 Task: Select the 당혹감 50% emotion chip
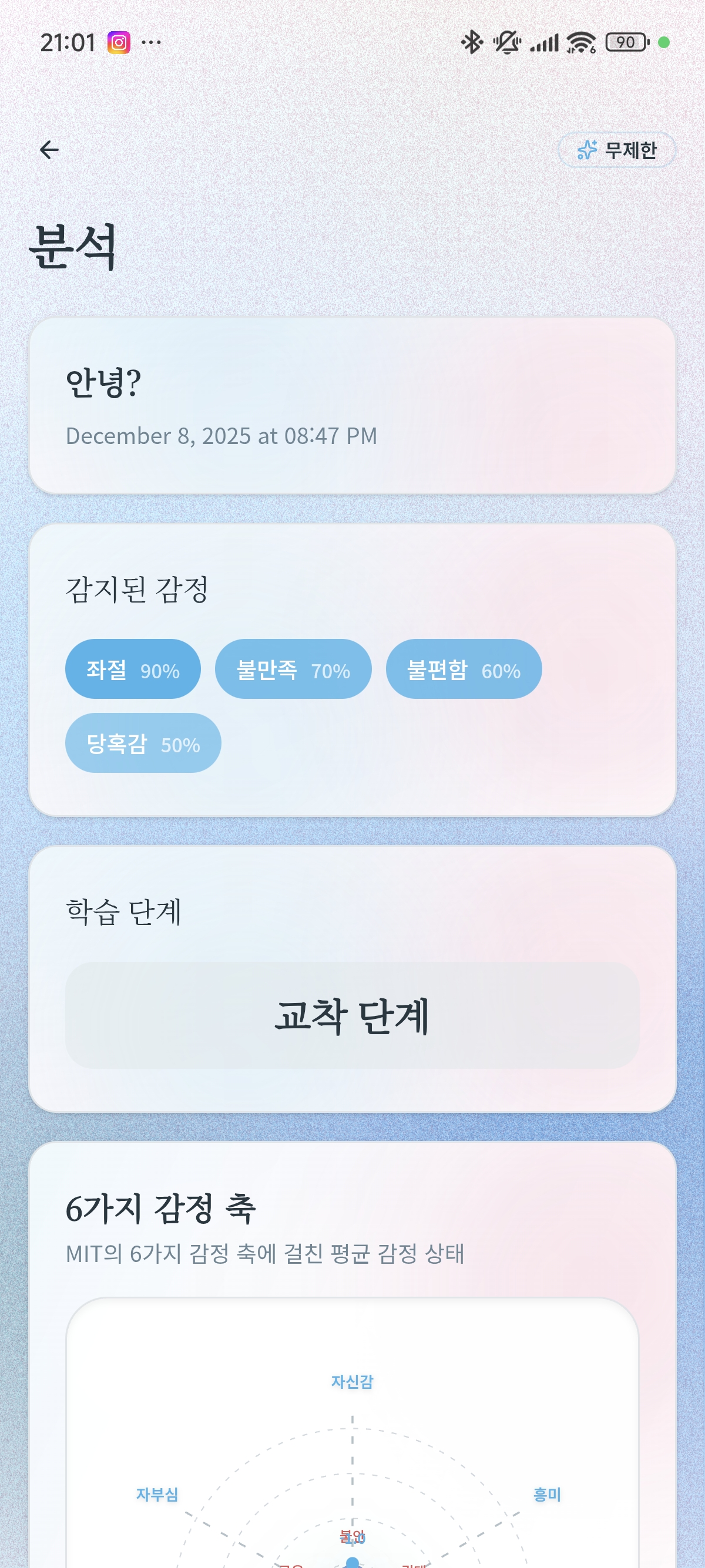tap(143, 743)
